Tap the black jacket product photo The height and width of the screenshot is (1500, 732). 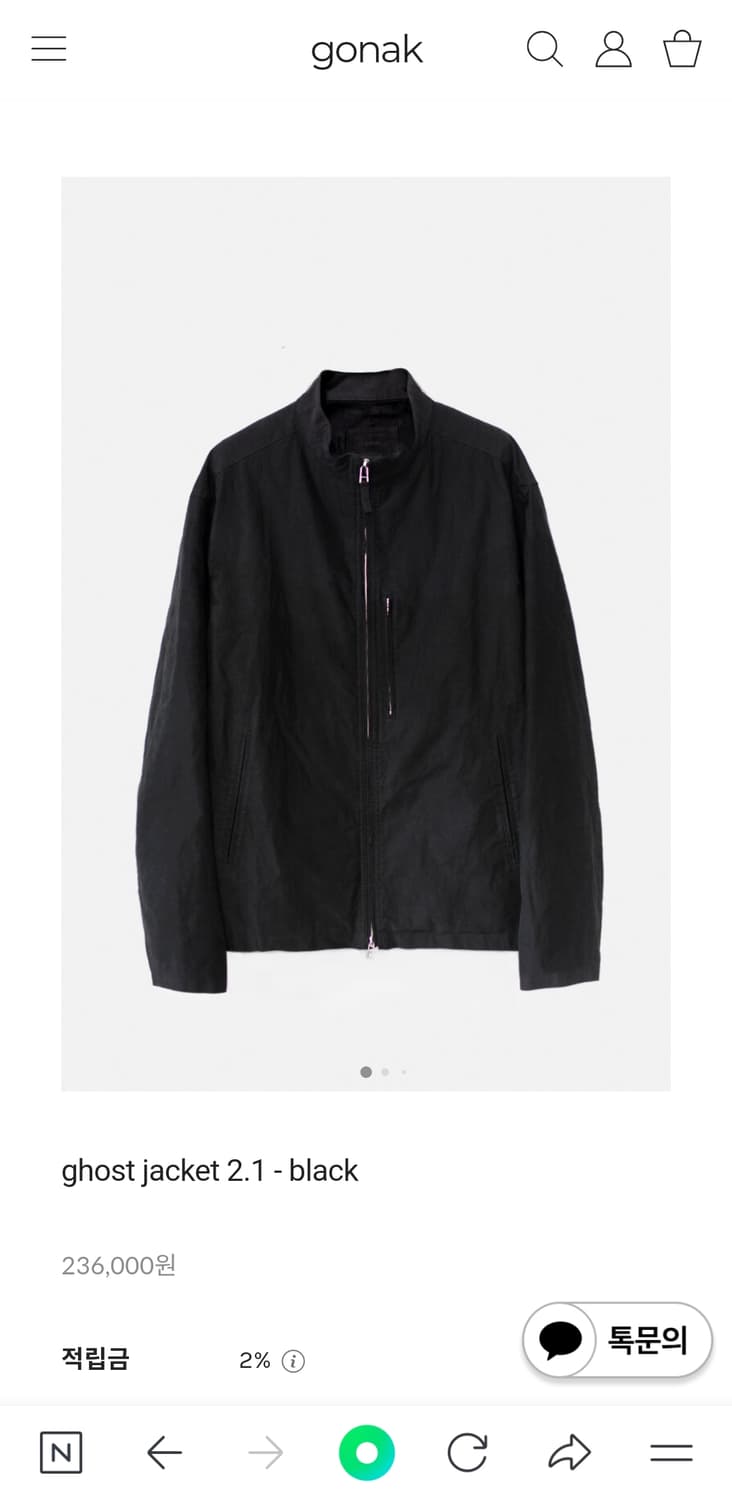[x=366, y=630]
